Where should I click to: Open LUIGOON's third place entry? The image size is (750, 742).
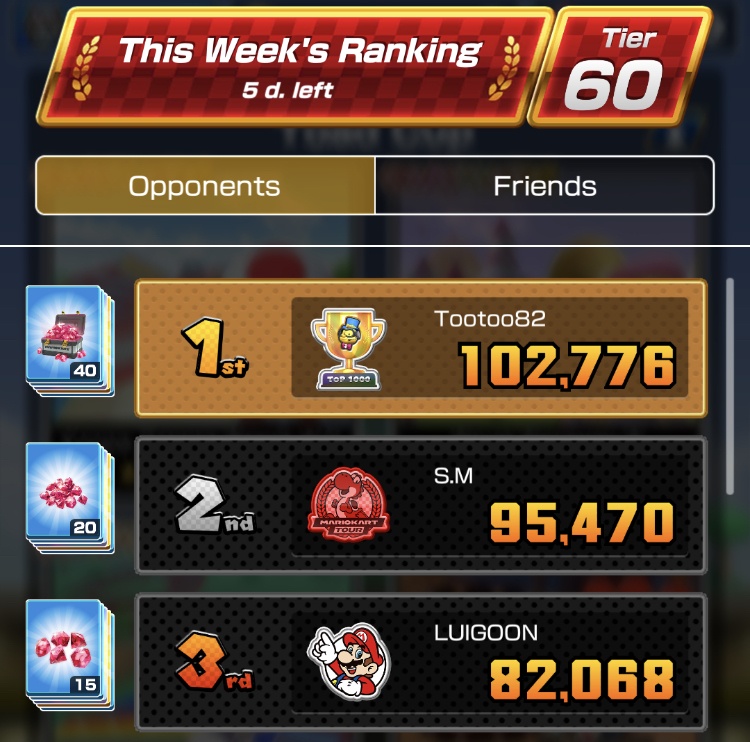(x=420, y=662)
